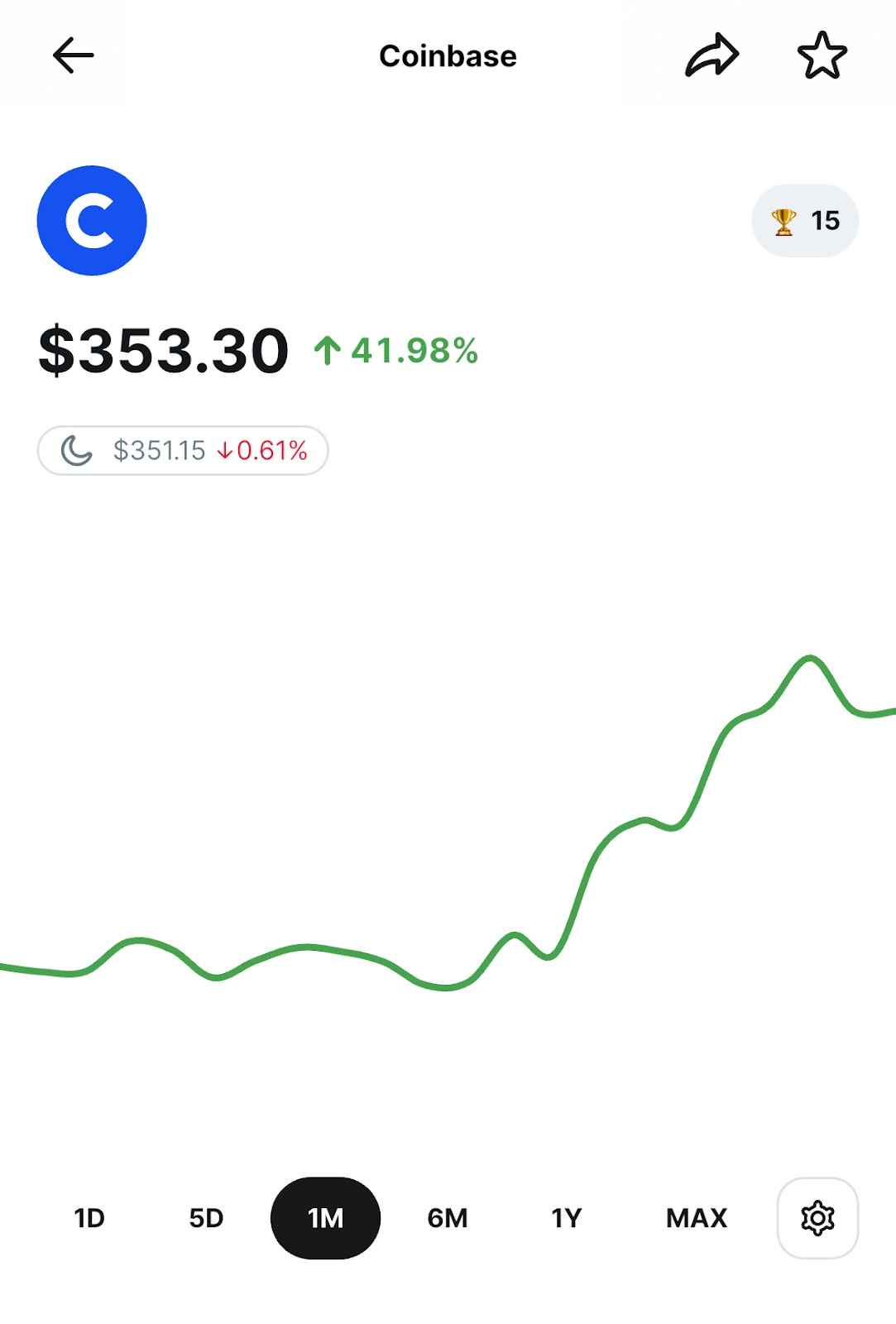Screen dimensions: 896x1324
Task: Select the 6M time range
Action: [448, 1218]
